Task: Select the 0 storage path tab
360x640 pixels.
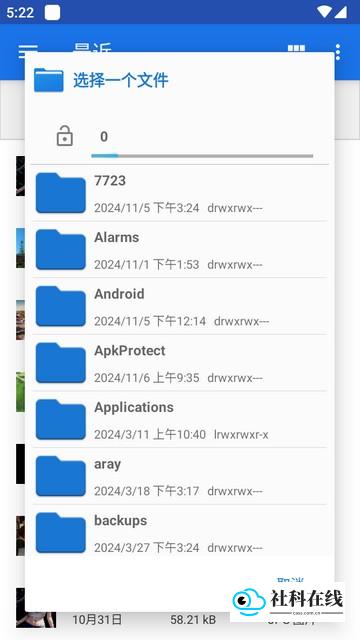Action: click(x=104, y=137)
